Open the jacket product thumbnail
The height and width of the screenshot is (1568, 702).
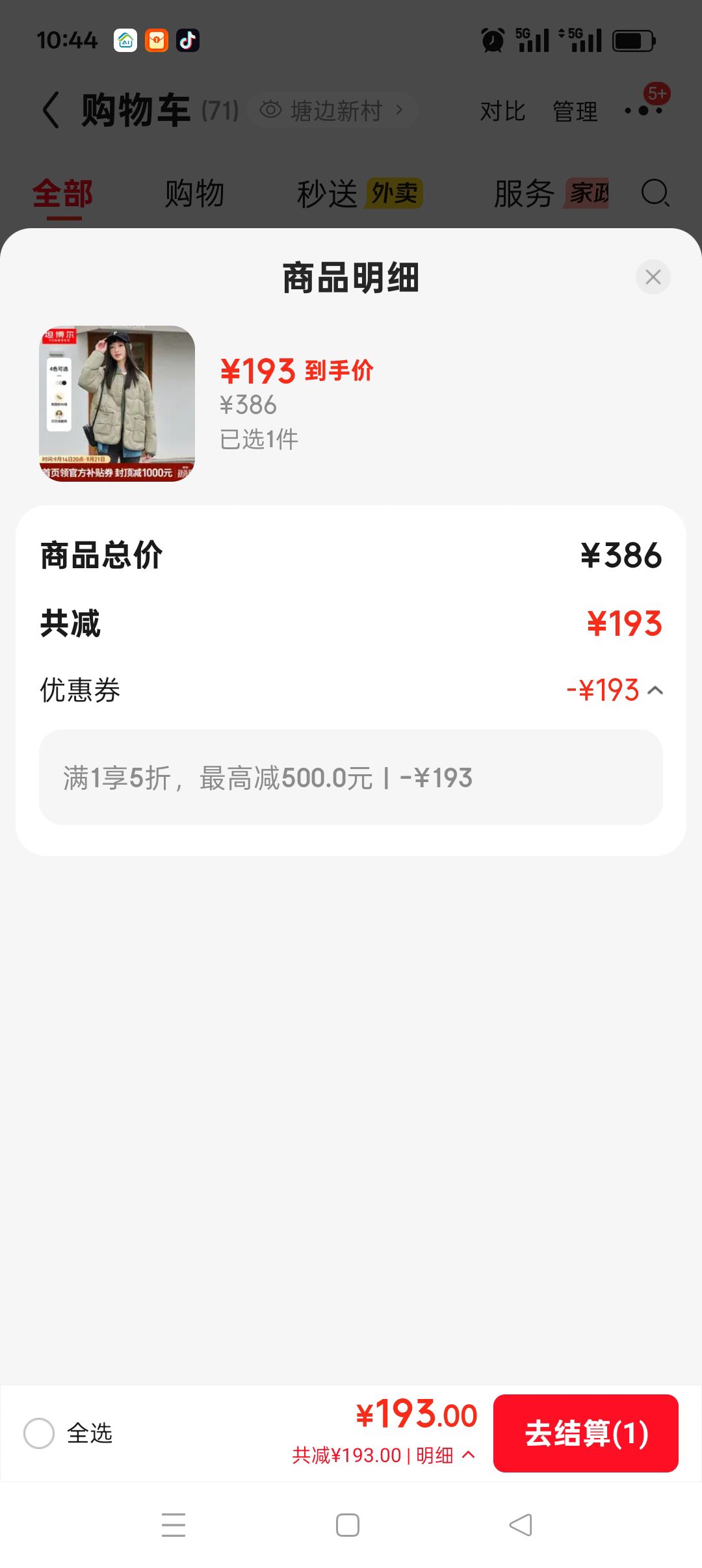coord(117,404)
